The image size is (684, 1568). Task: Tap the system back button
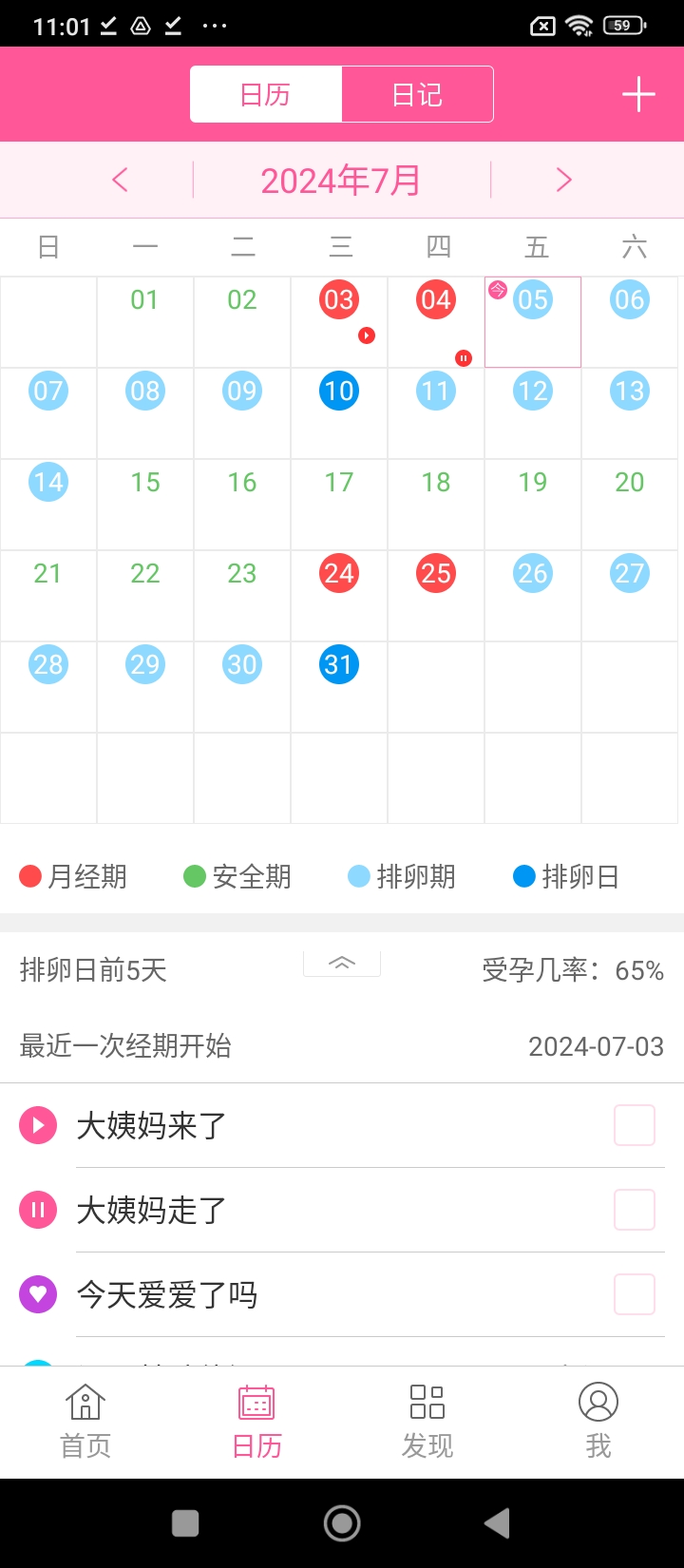[497, 1523]
